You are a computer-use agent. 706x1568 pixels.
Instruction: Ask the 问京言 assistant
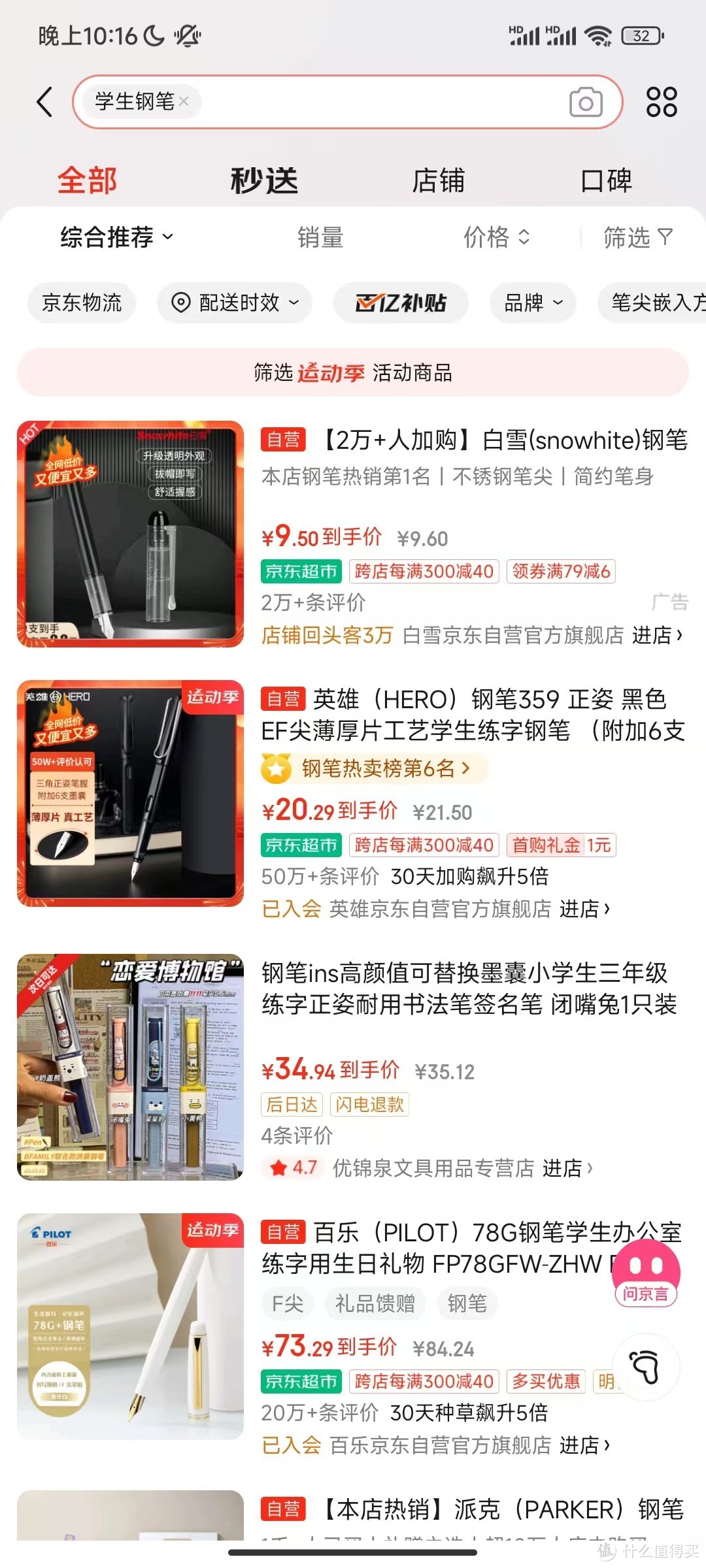(x=647, y=1273)
